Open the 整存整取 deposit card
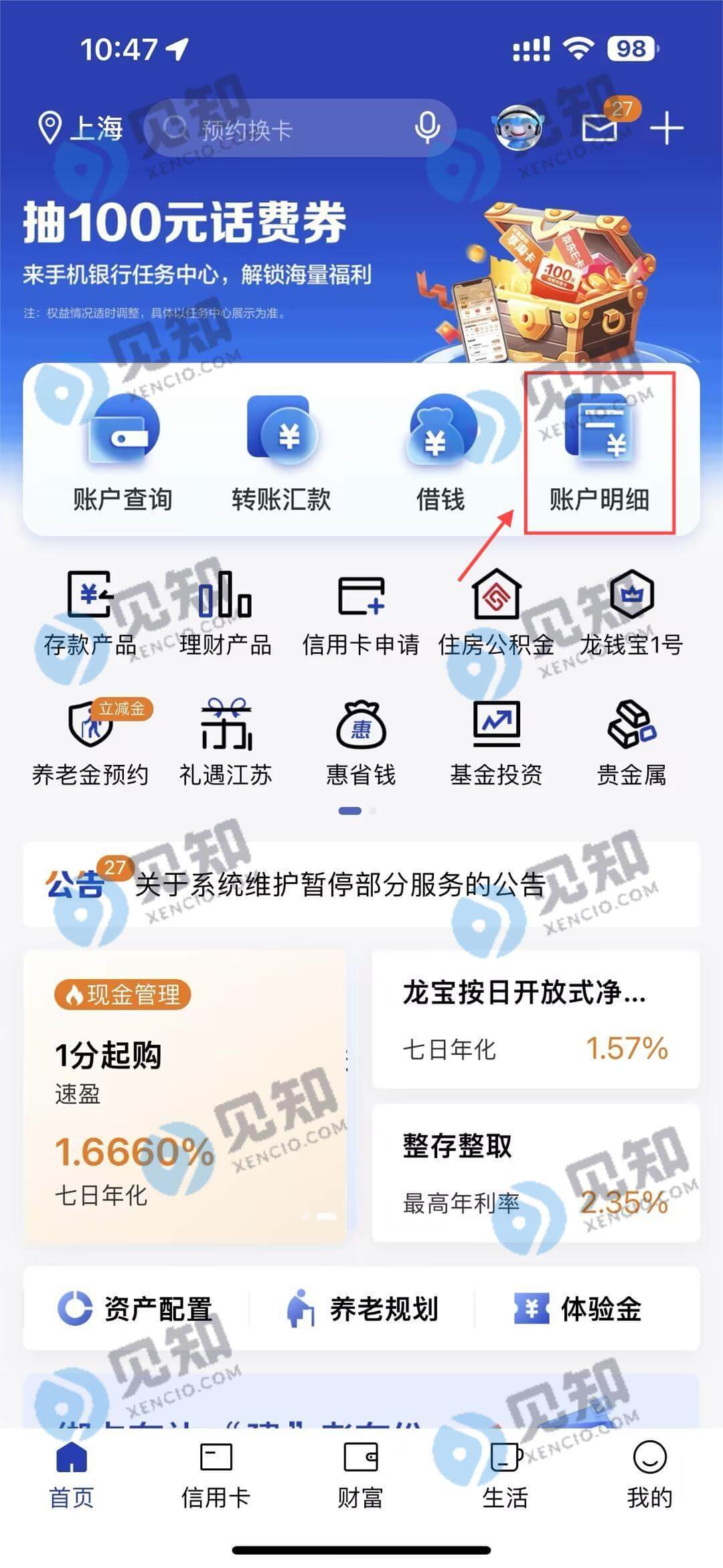723x1568 pixels. (x=536, y=1173)
